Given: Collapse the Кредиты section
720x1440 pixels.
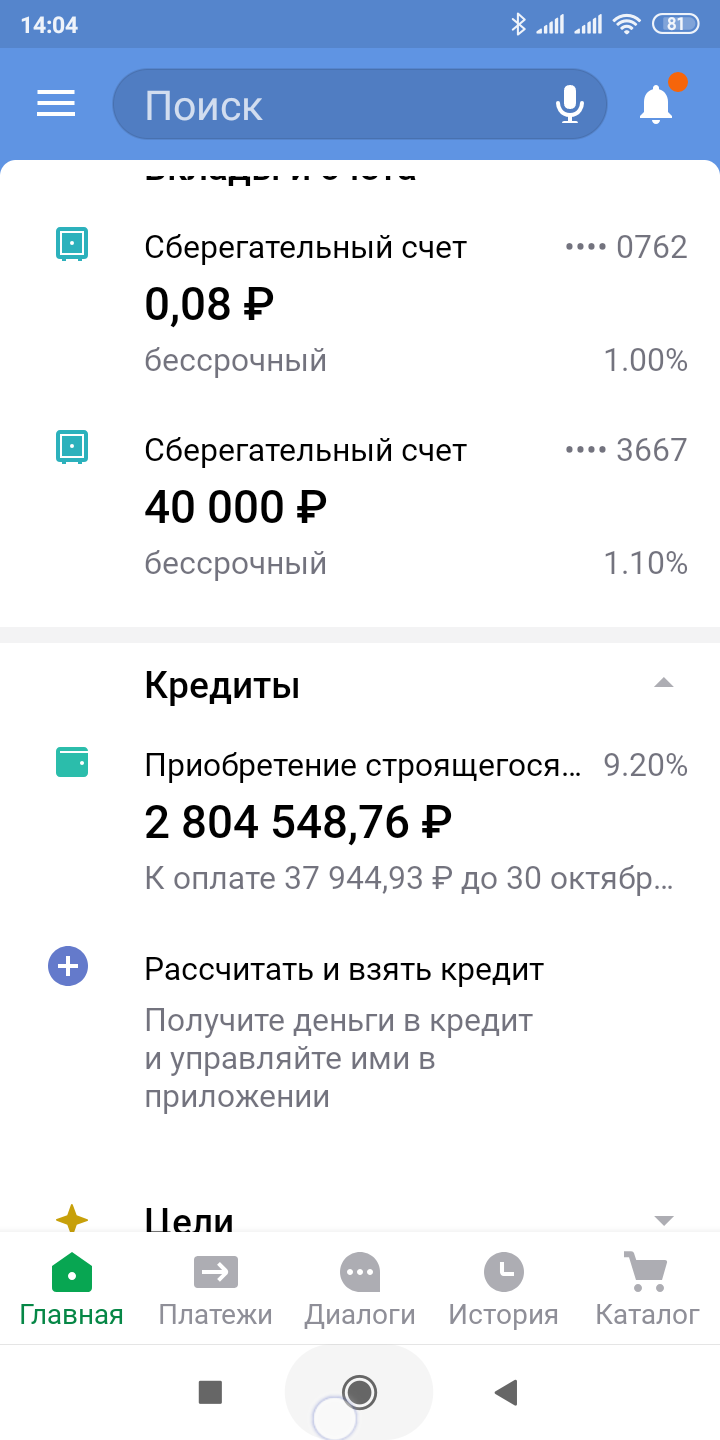Looking at the screenshot, I should click(x=663, y=684).
